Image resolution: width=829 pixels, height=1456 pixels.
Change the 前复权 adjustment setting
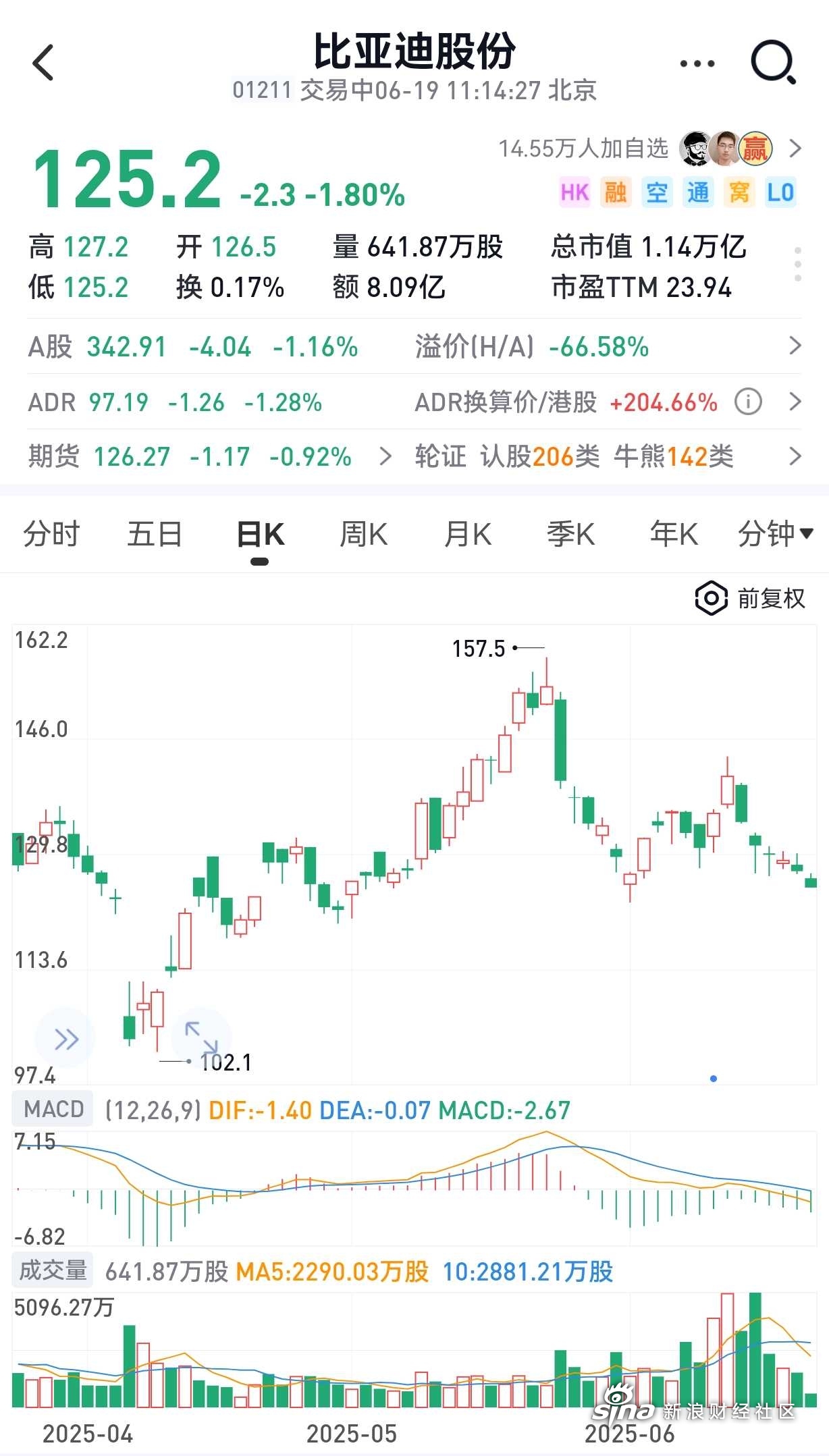[751, 599]
